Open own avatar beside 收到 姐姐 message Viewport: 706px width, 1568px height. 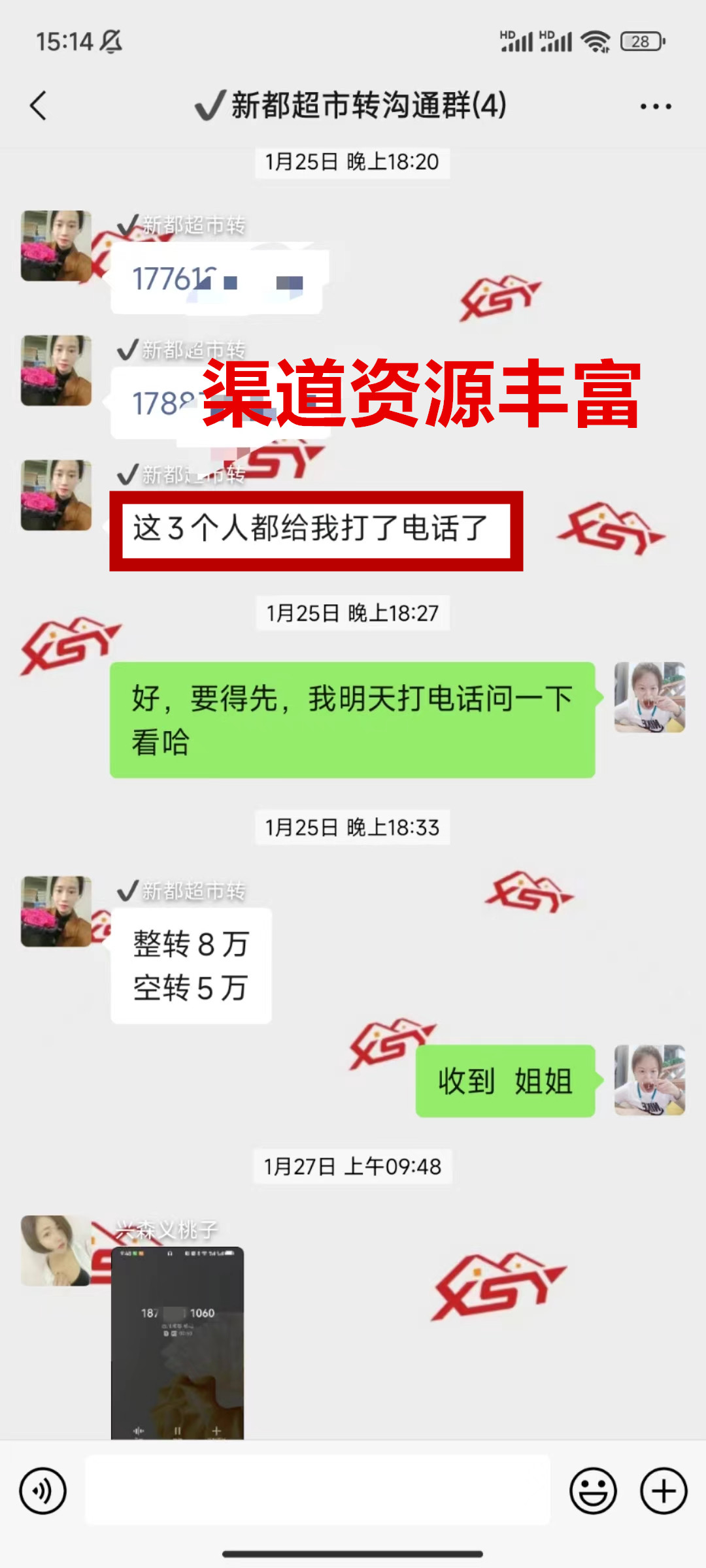pyautogui.click(x=649, y=1080)
